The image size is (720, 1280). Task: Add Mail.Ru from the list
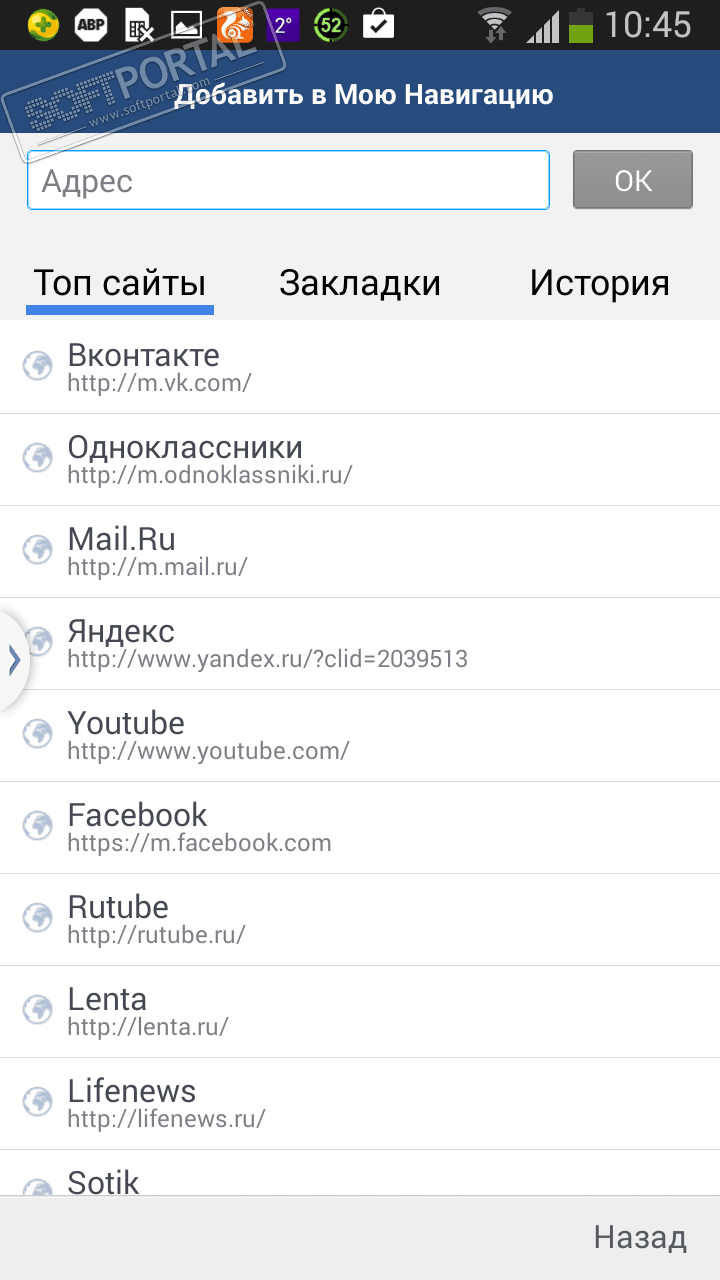click(x=360, y=551)
